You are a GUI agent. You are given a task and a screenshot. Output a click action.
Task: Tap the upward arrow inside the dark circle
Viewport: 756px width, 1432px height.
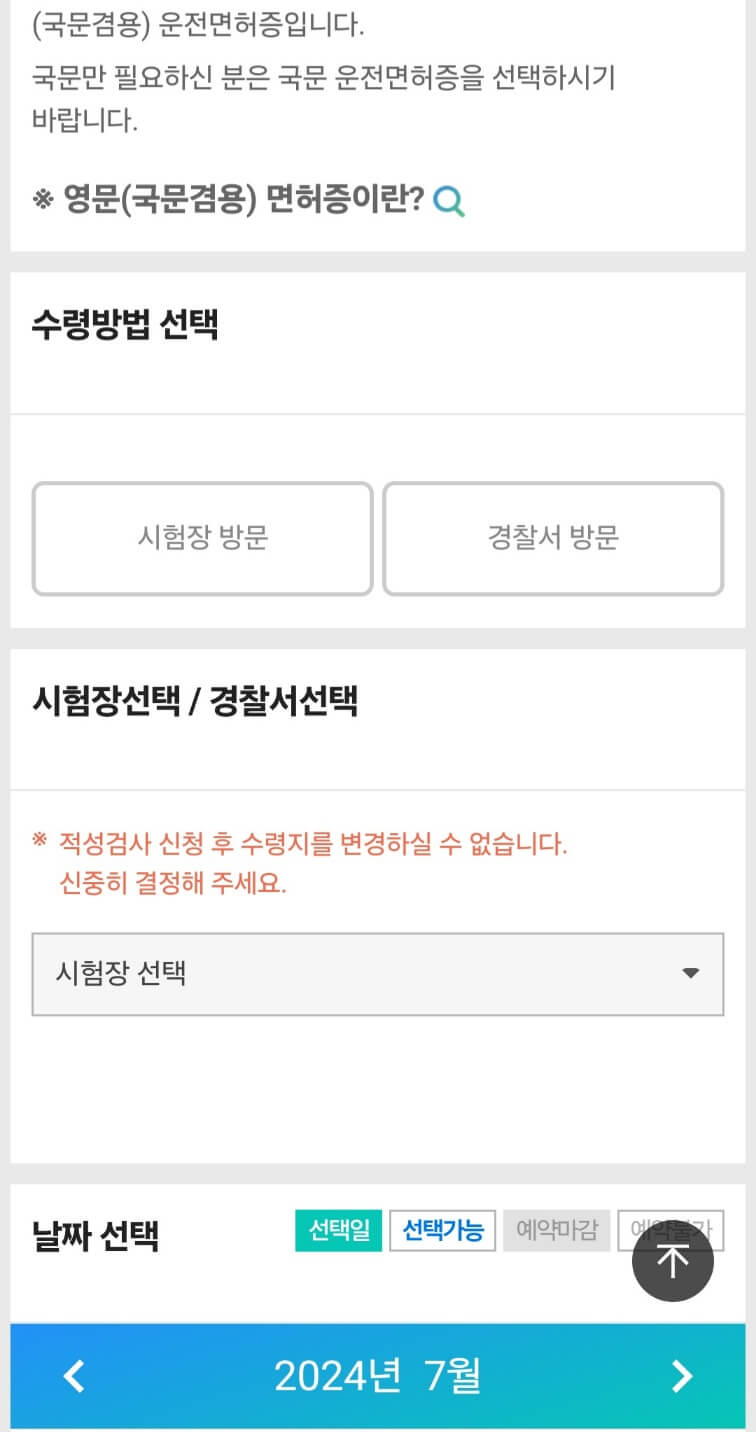tap(671, 1262)
